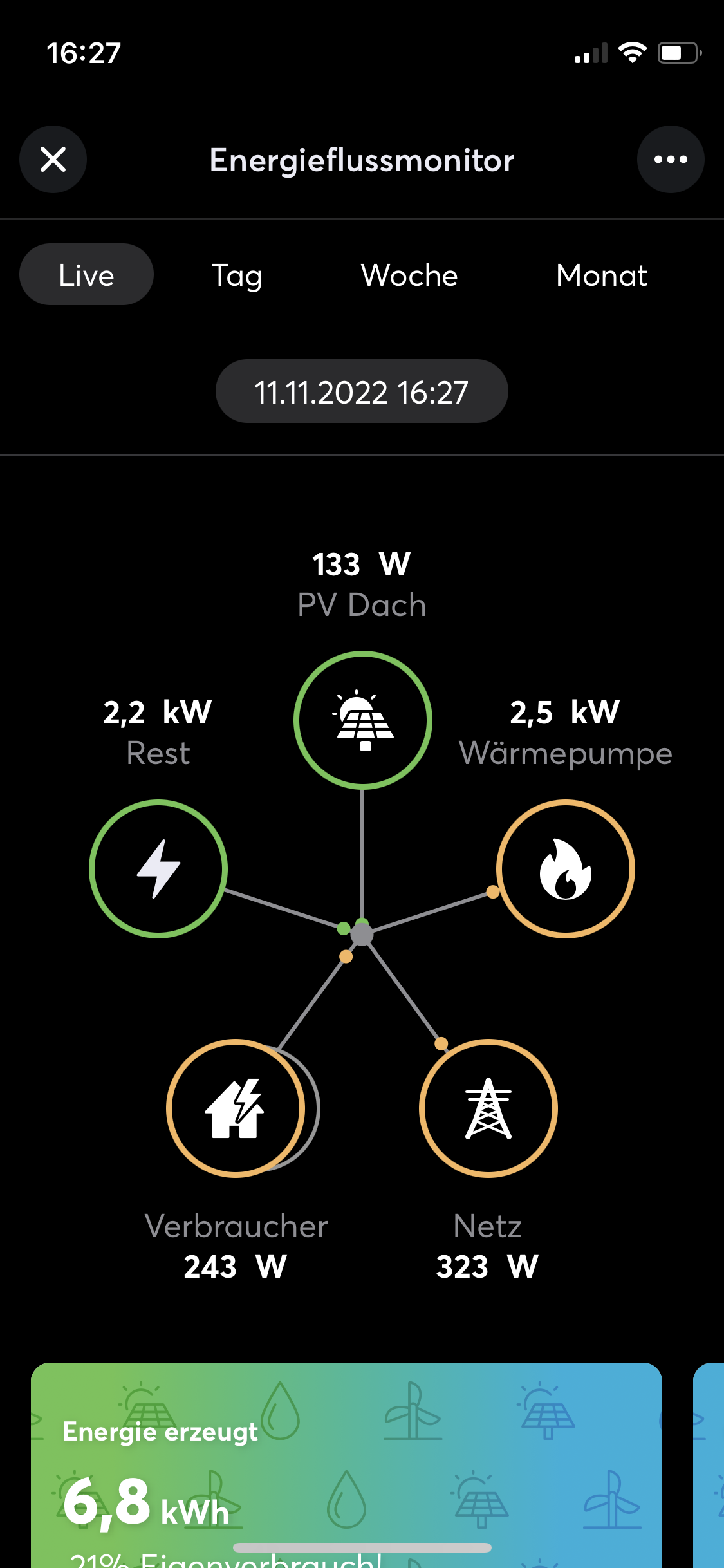Close the Energieflussmonitor screen

53,160
